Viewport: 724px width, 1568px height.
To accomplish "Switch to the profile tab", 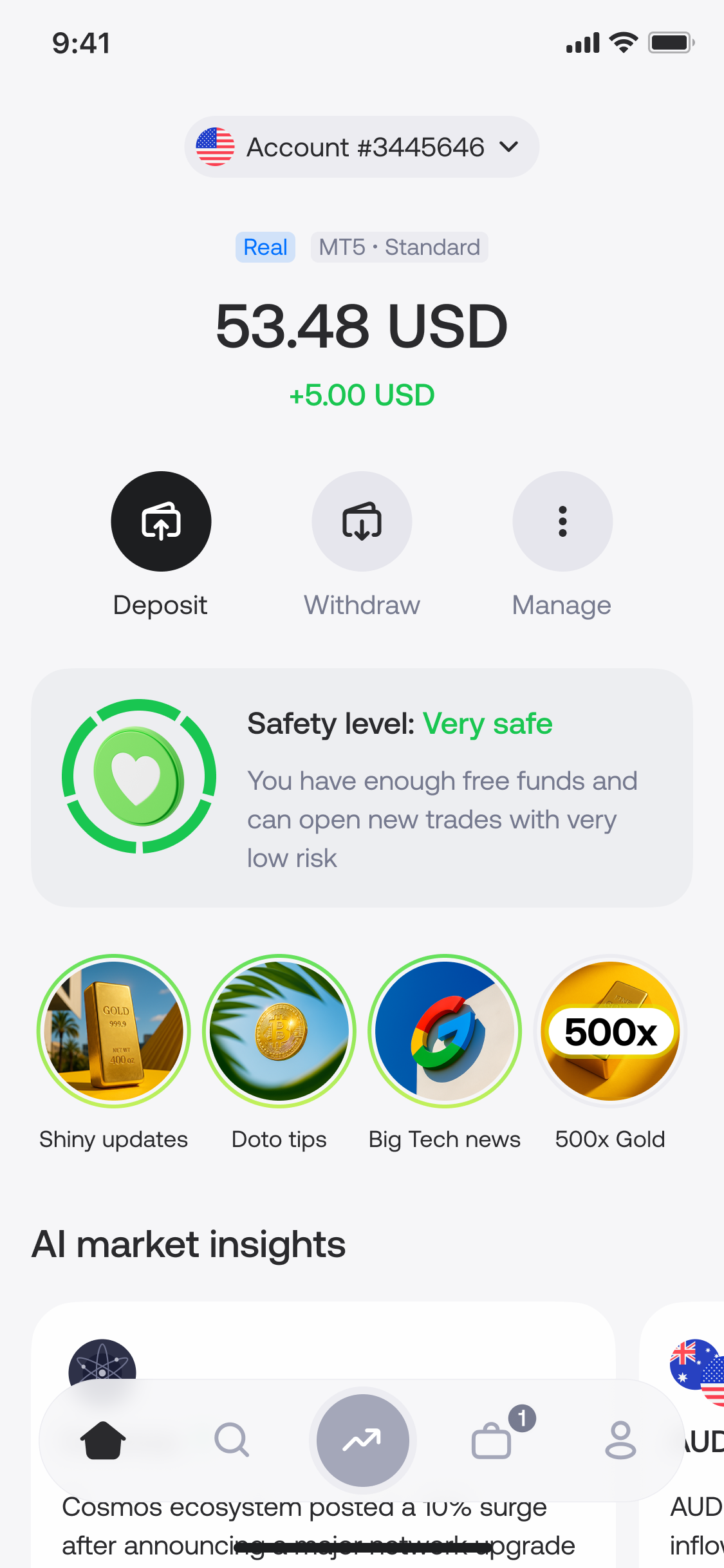I will pos(620,1440).
